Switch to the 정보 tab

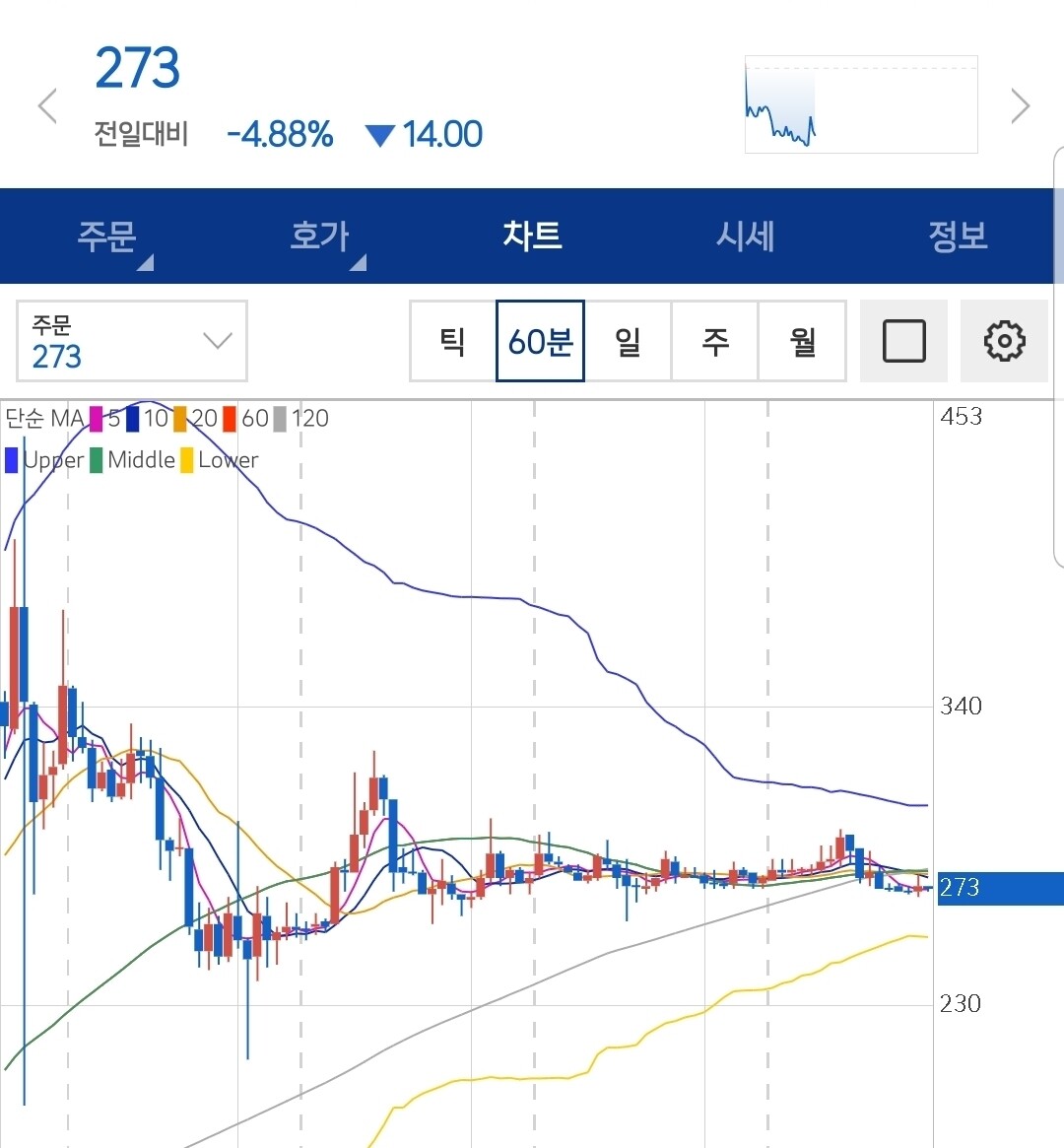pyautogui.click(x=958, y=236)
